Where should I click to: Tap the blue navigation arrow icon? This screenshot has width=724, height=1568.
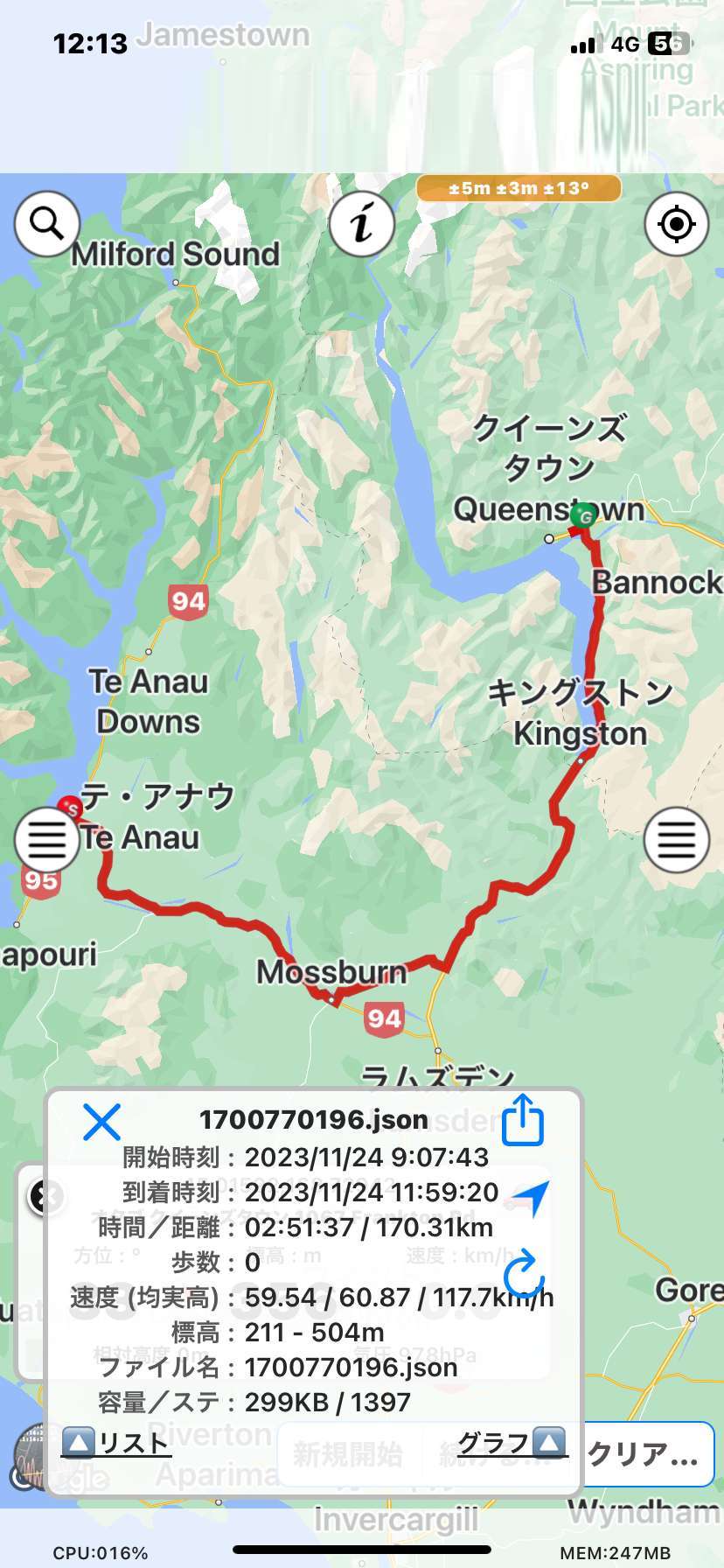click(531, 1197)
